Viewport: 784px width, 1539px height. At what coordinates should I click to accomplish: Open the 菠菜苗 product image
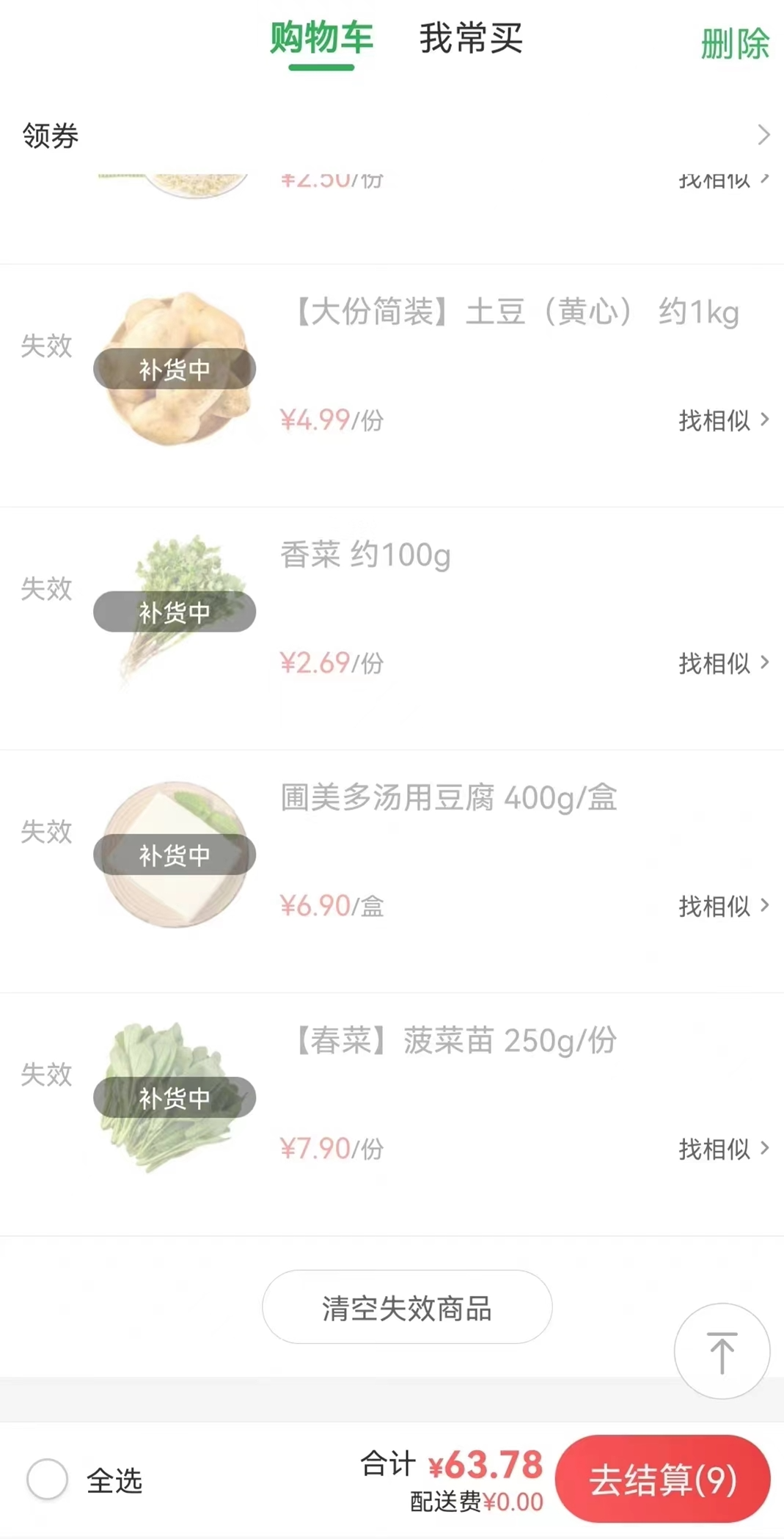tap(175, 1097)
